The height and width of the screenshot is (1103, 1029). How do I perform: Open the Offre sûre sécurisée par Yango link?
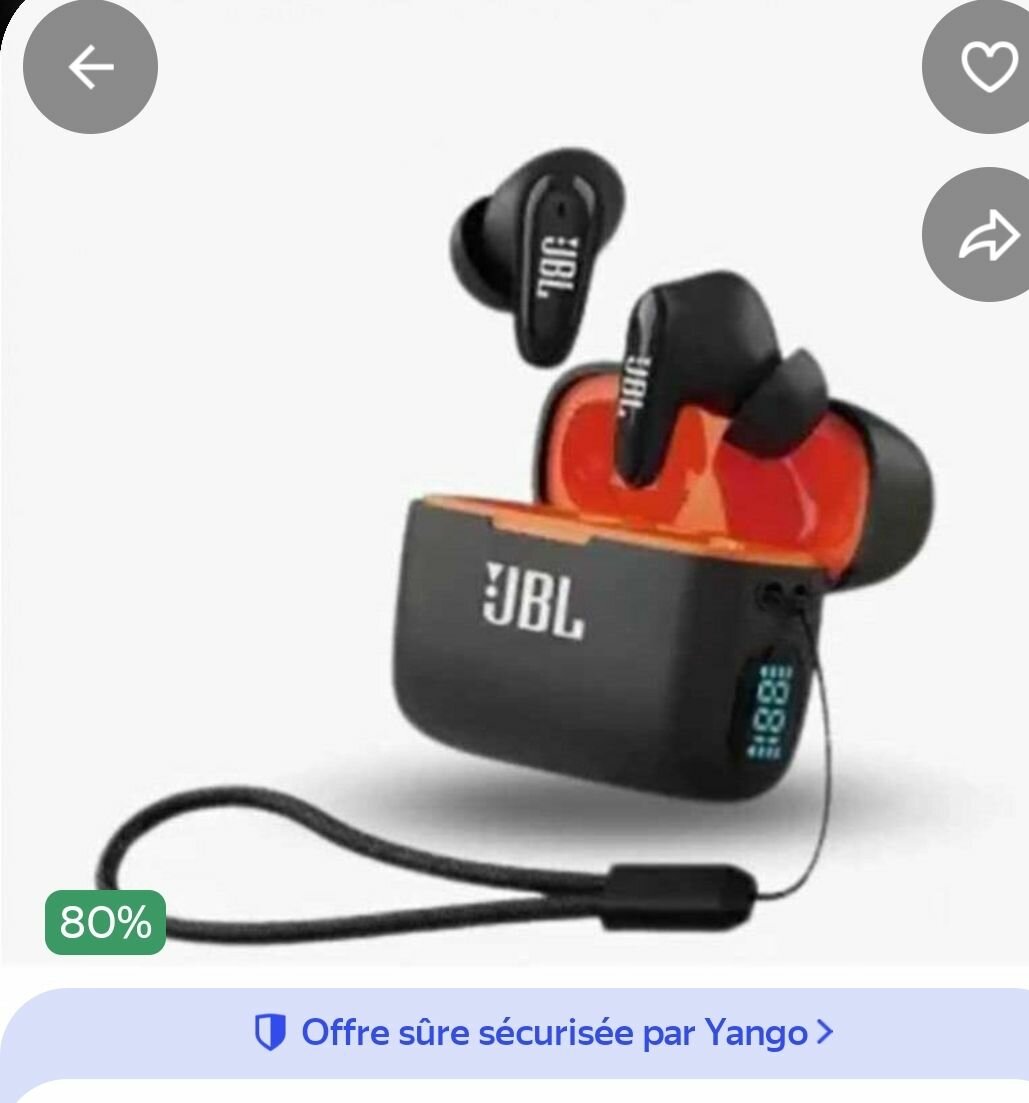(x=544, y=1032)
